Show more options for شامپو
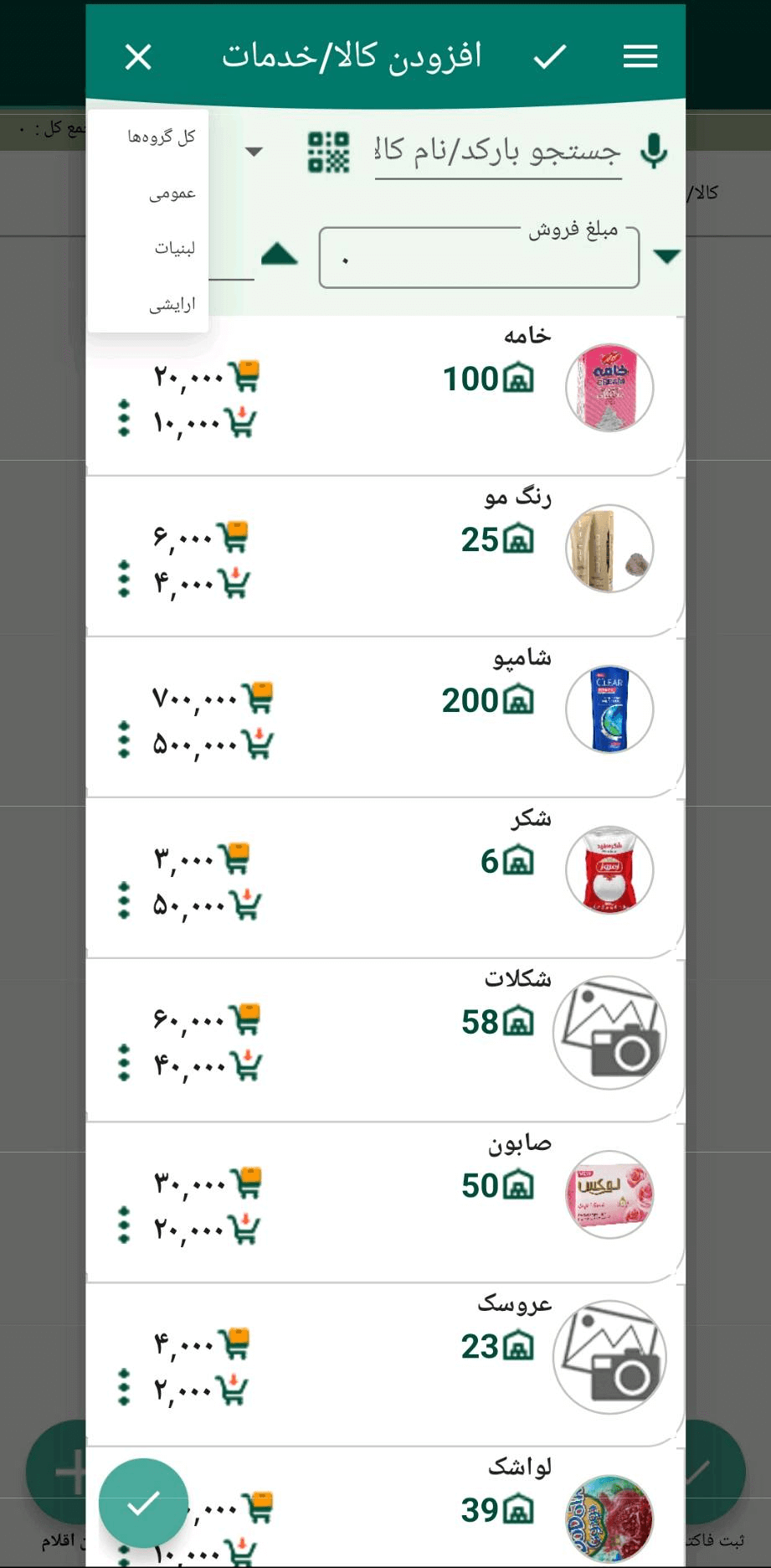Viewport: 771px width, 1568px height. (x=124, y=739)
